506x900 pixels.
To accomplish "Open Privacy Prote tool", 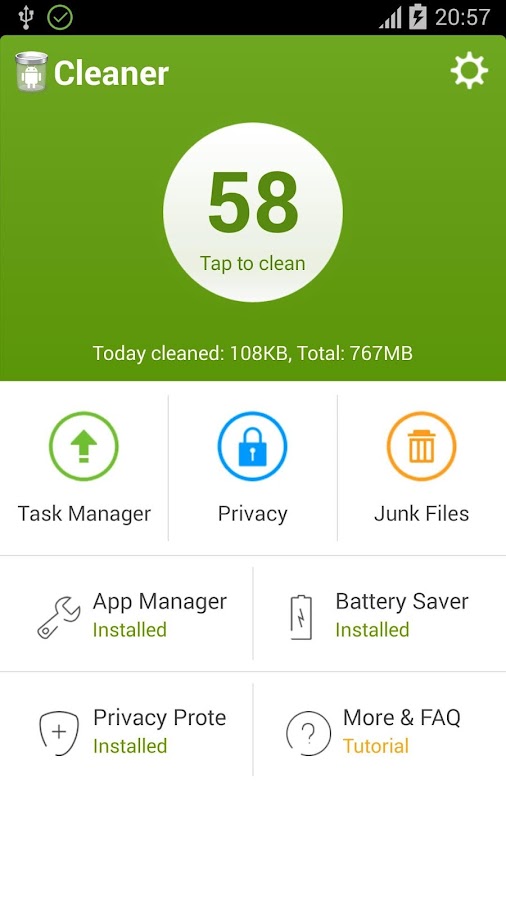I will (x=126, y=730).
